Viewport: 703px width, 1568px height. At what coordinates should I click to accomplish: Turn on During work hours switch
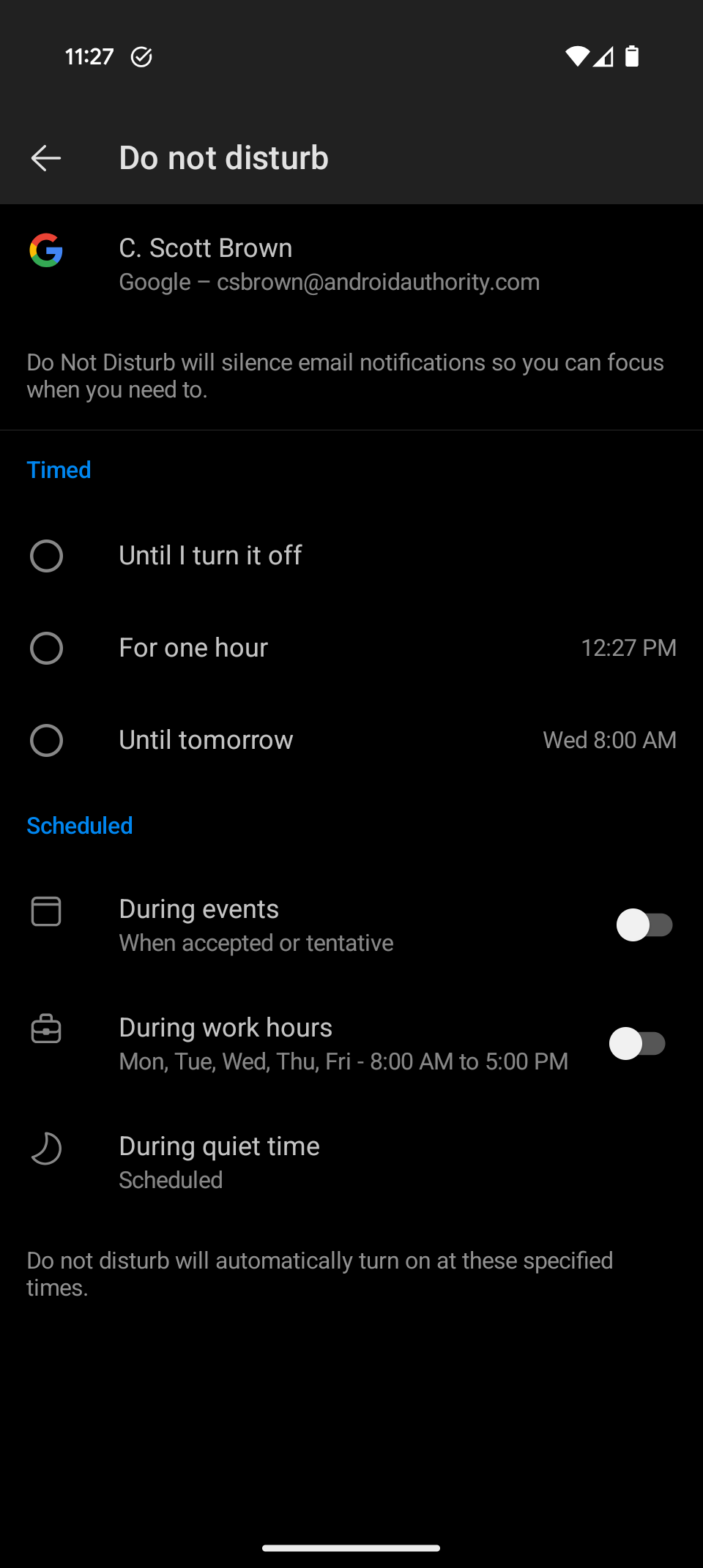(637, 1044)
